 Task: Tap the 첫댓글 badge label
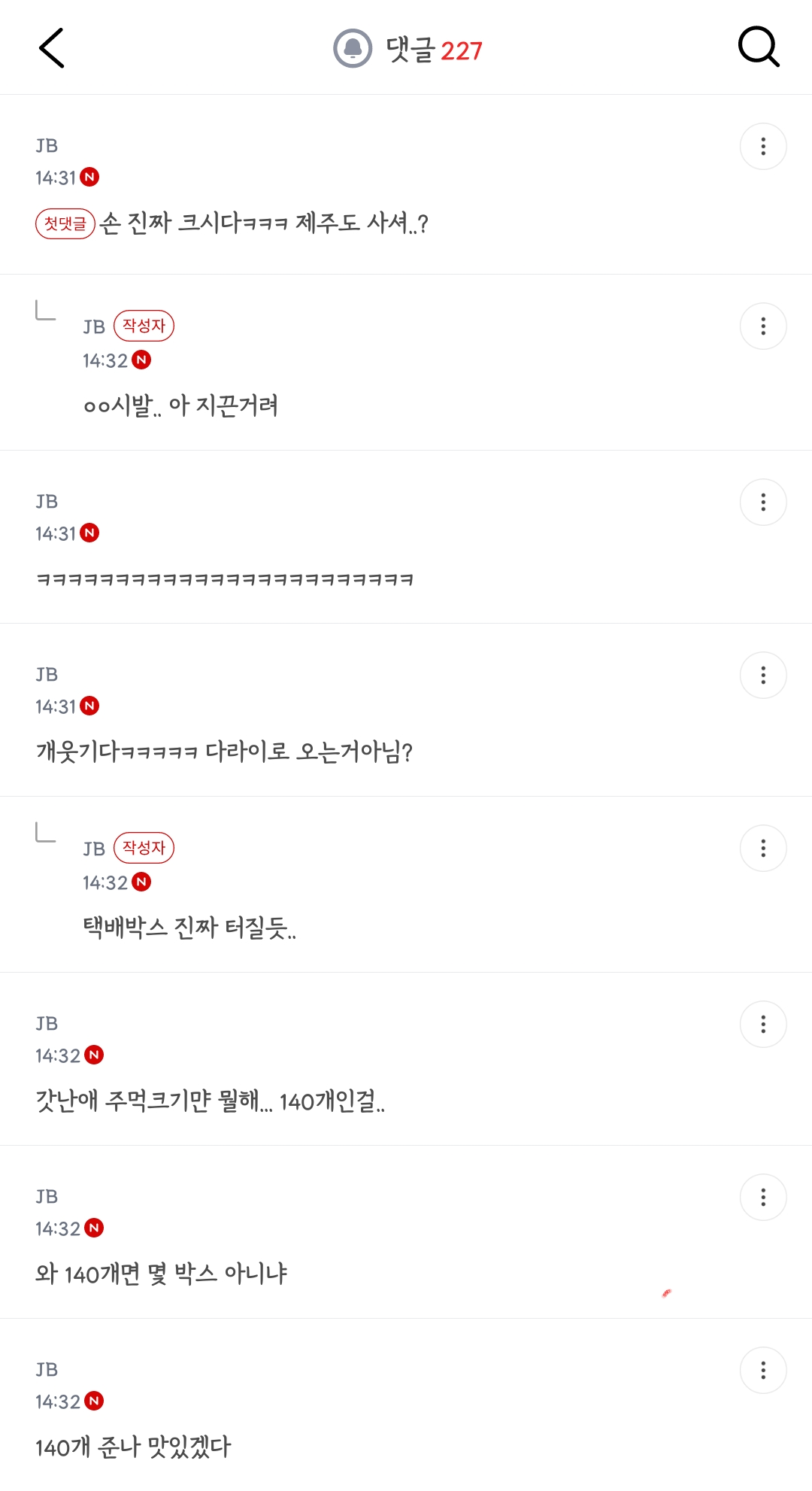(64, 223)
